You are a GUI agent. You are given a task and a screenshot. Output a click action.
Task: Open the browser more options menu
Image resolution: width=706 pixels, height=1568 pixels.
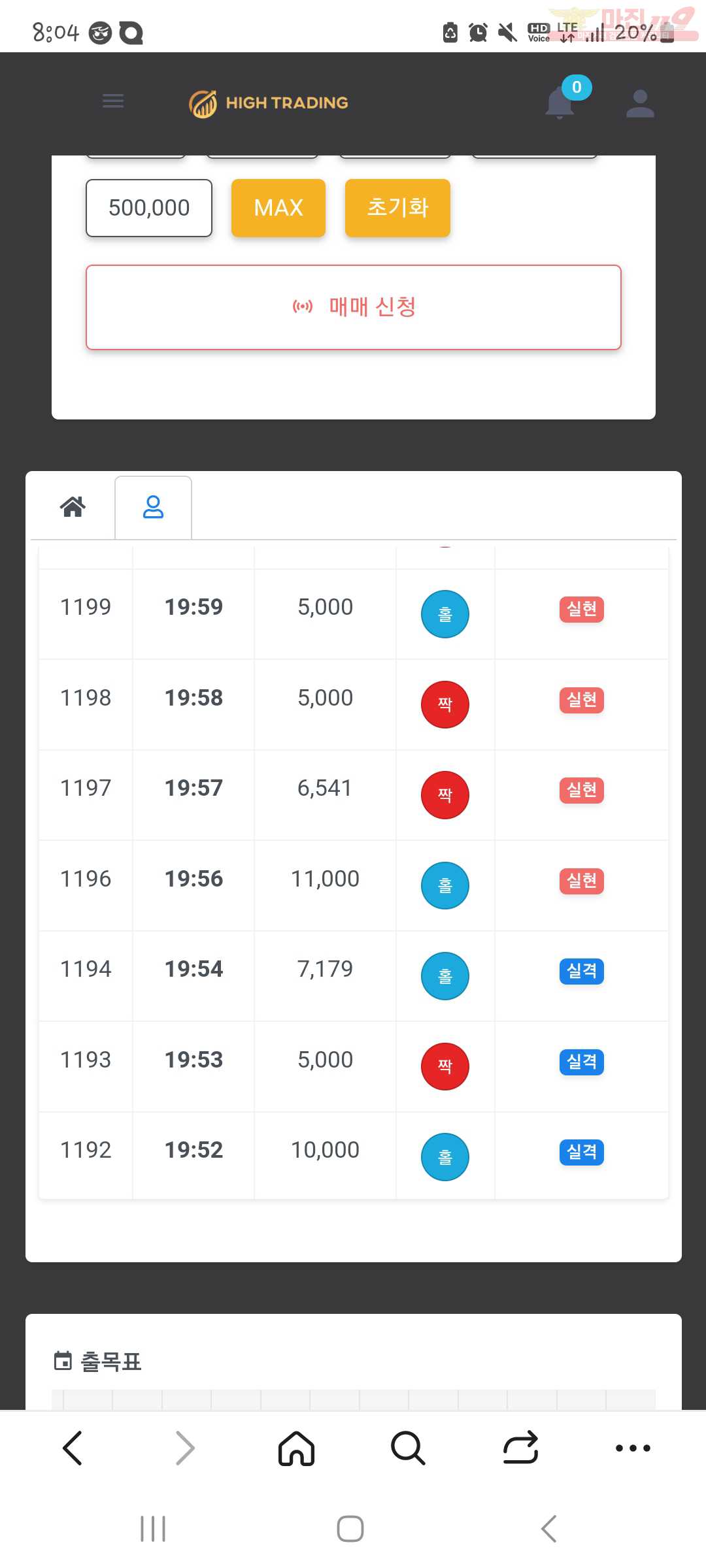[x=633, y=1448]
